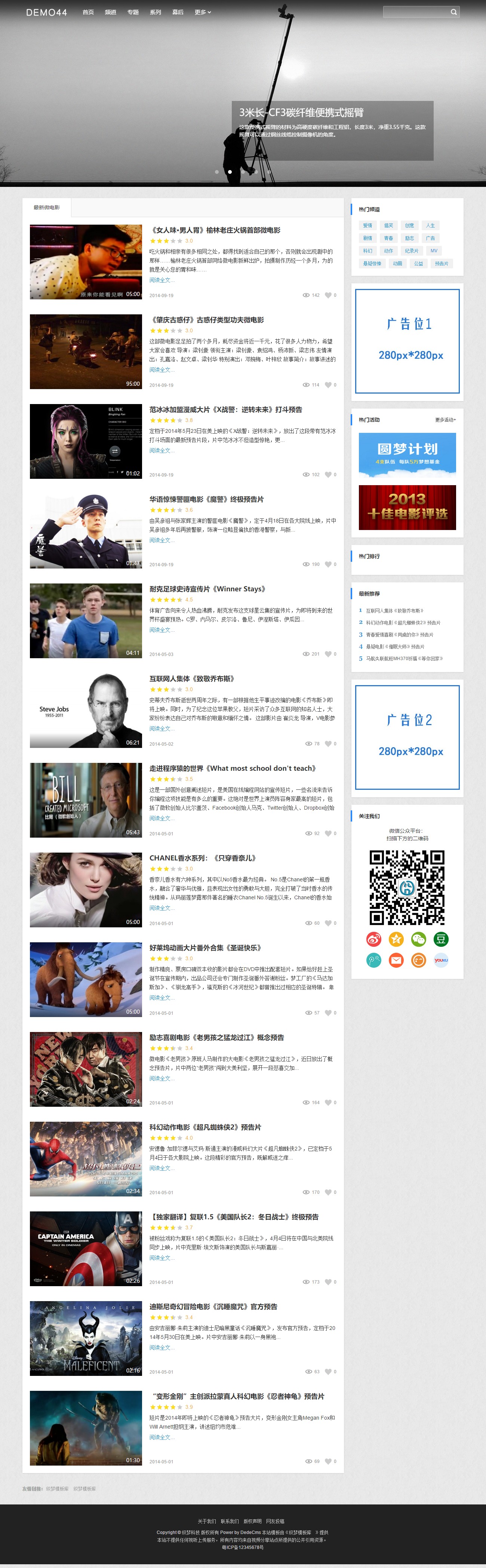Viewport: 486px width, 1568px height.
Task: Open 更多活动 link in 热门活动
Action: (445, 420)
